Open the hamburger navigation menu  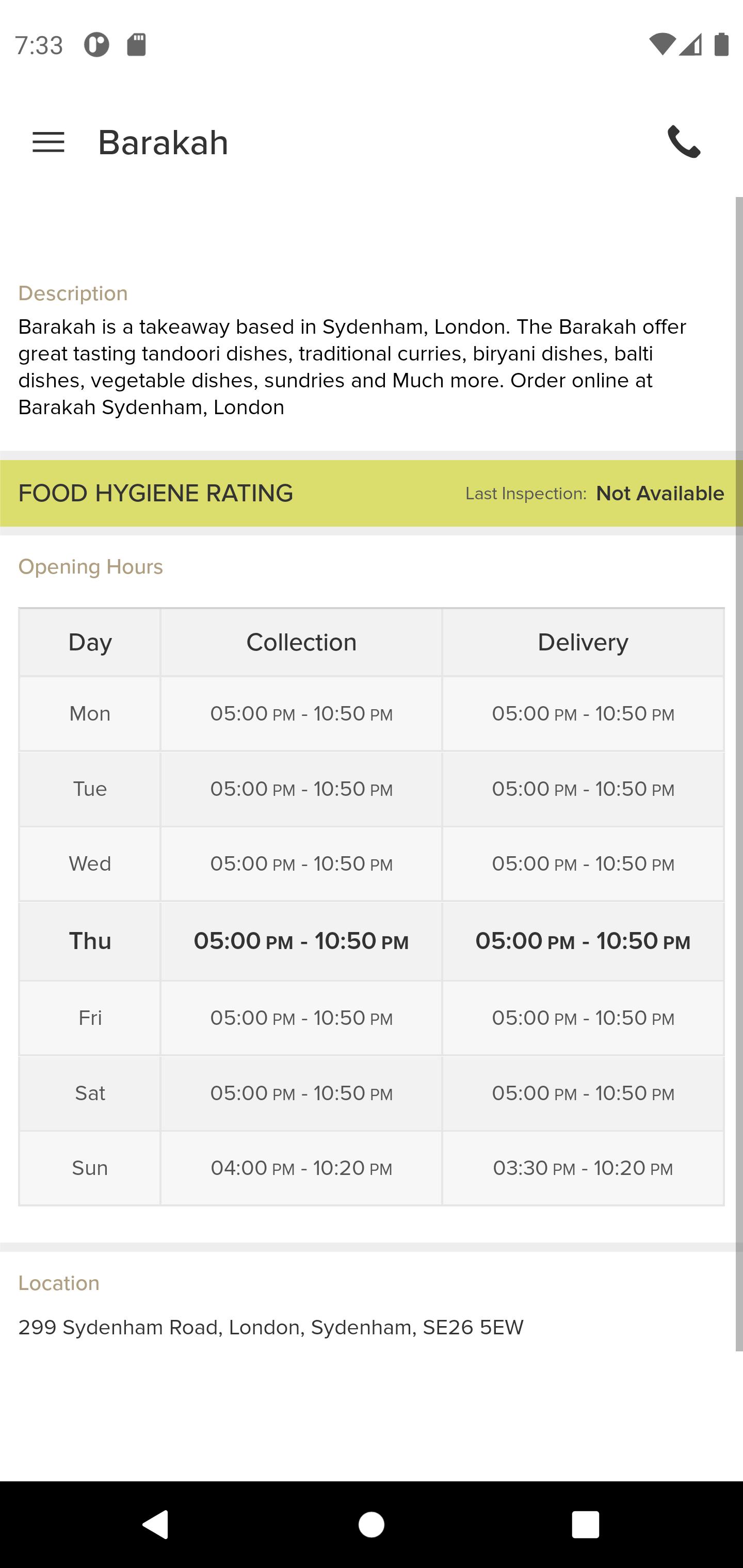click(48, 142)
